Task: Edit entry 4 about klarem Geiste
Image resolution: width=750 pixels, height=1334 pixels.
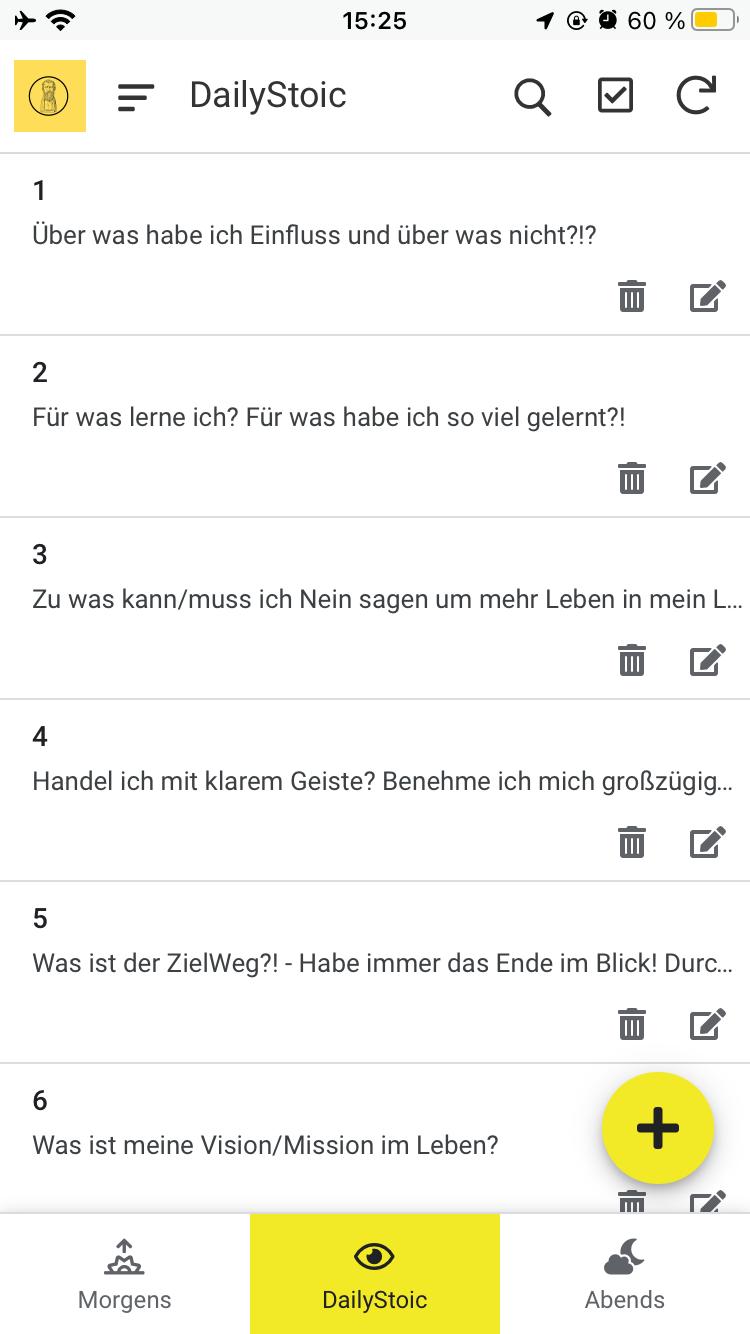Action: [x=707, y=843]
